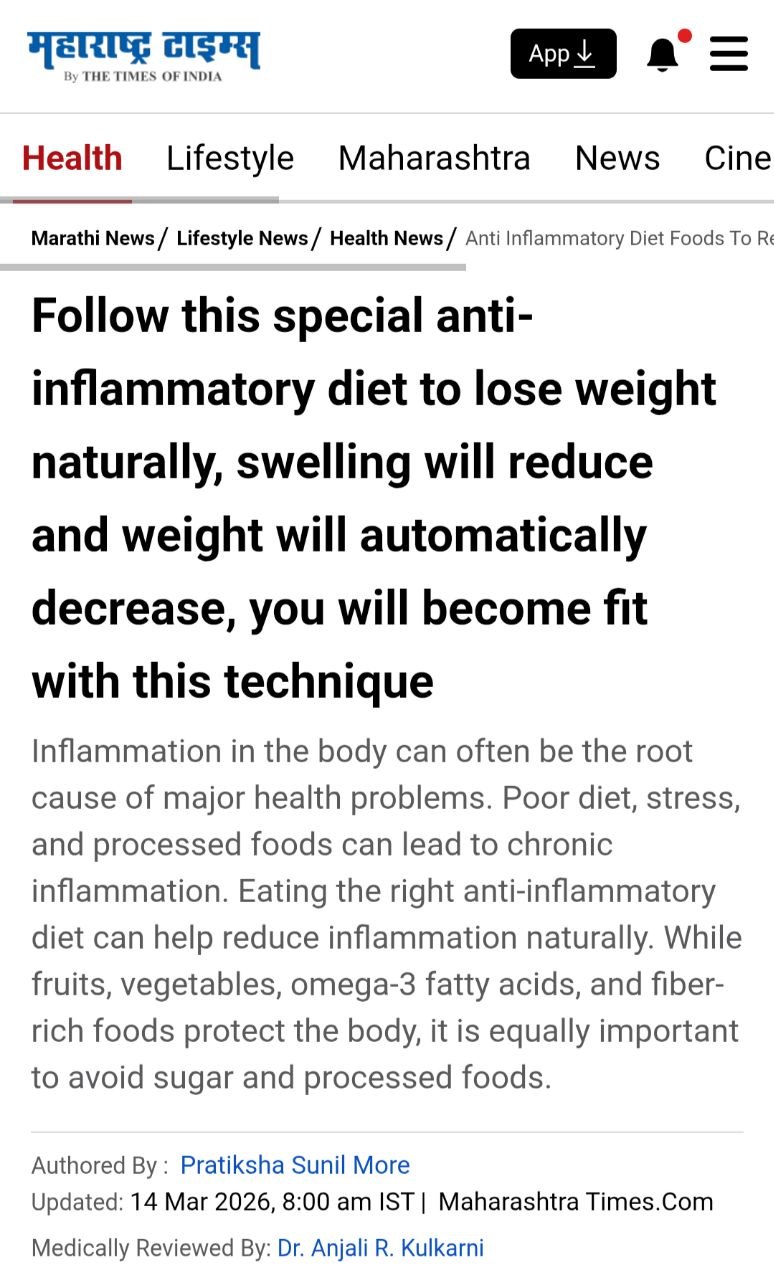Open Health News from the breadcrumbs
Viewport: 774px width, 1280px height.
point(386,238)
